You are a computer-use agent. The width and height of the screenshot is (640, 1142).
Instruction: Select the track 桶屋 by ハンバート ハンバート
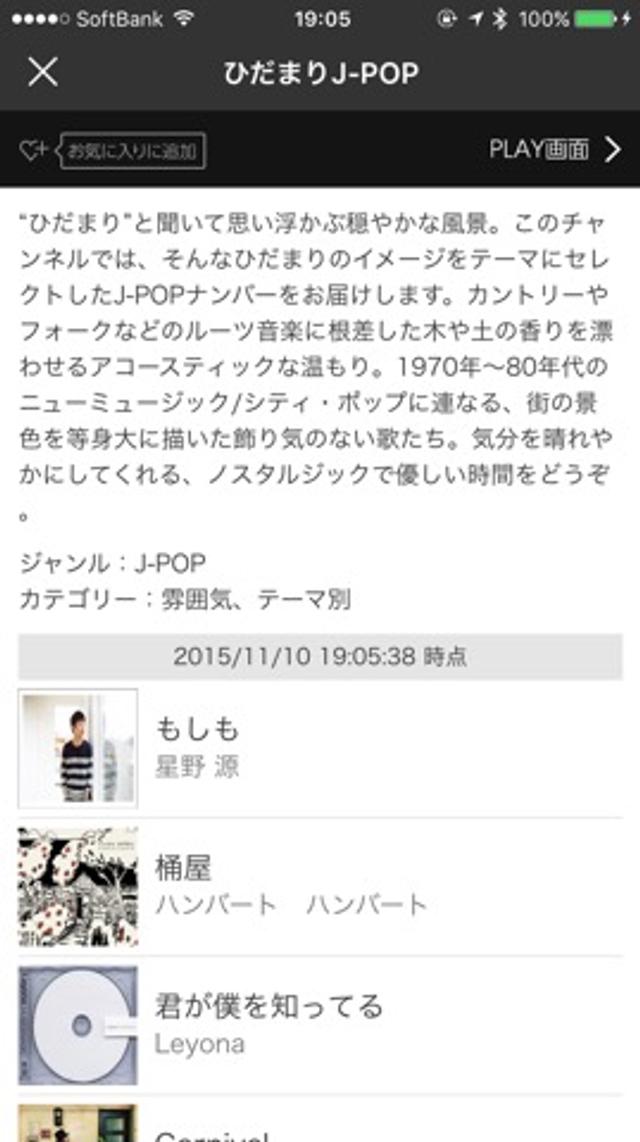320,886
